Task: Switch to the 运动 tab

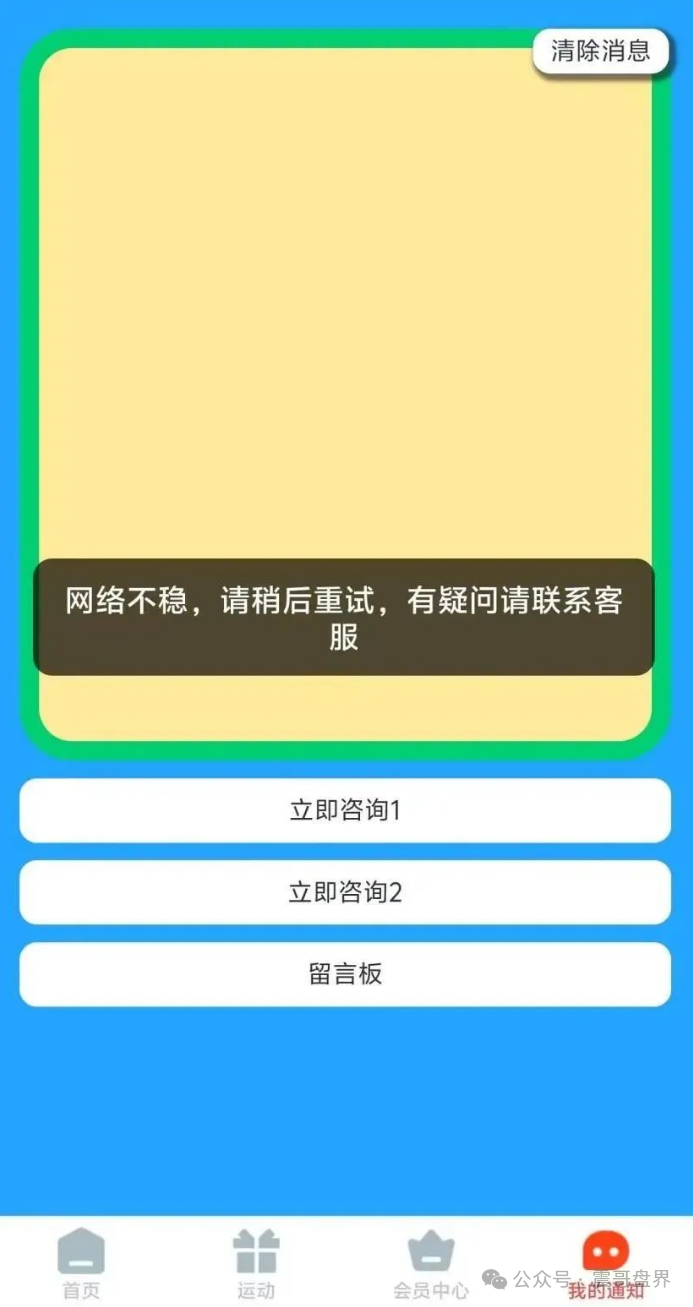Action: click(x=256, y=1263)
